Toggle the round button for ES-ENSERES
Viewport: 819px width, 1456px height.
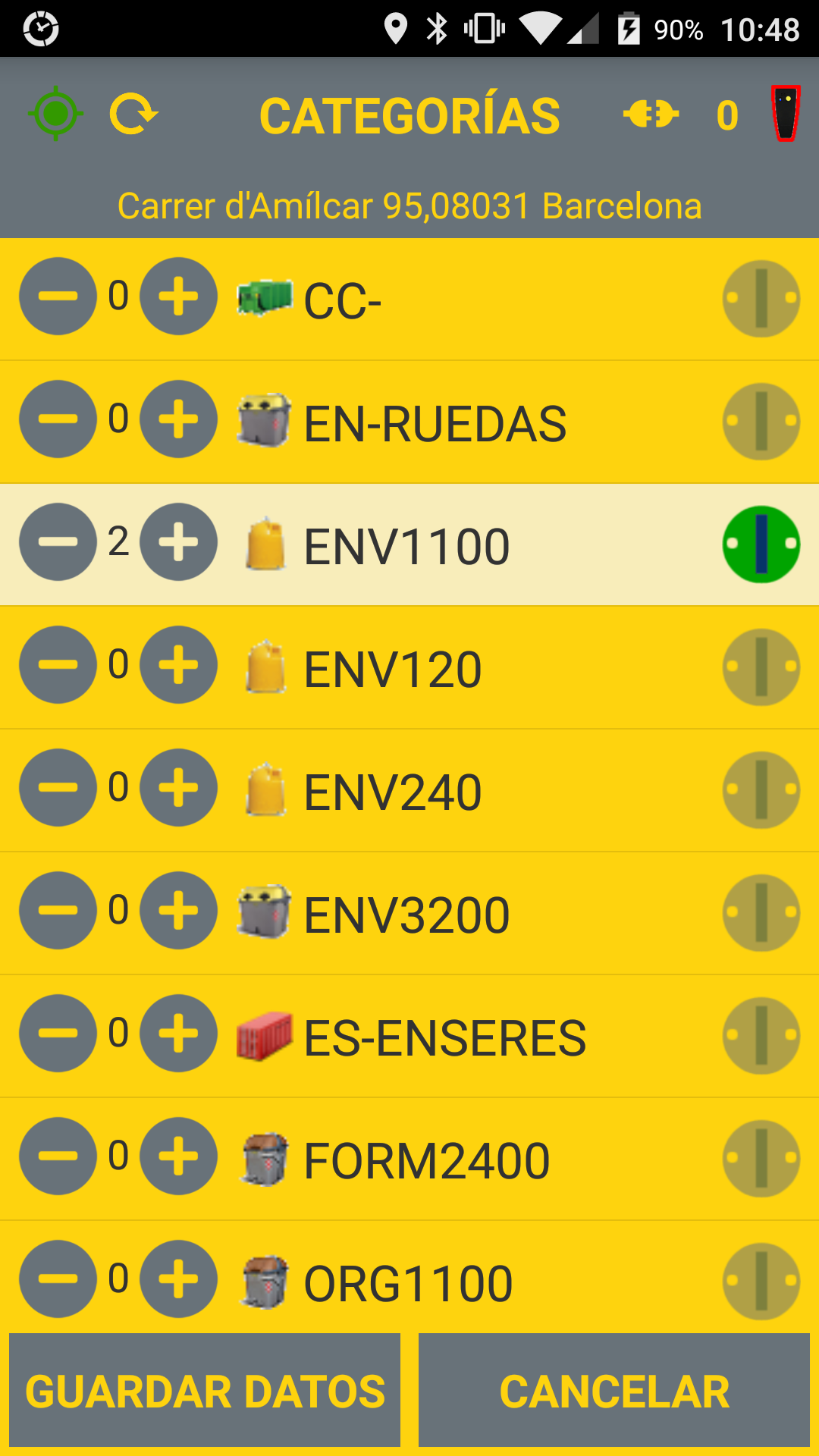tap(761, 1035)
